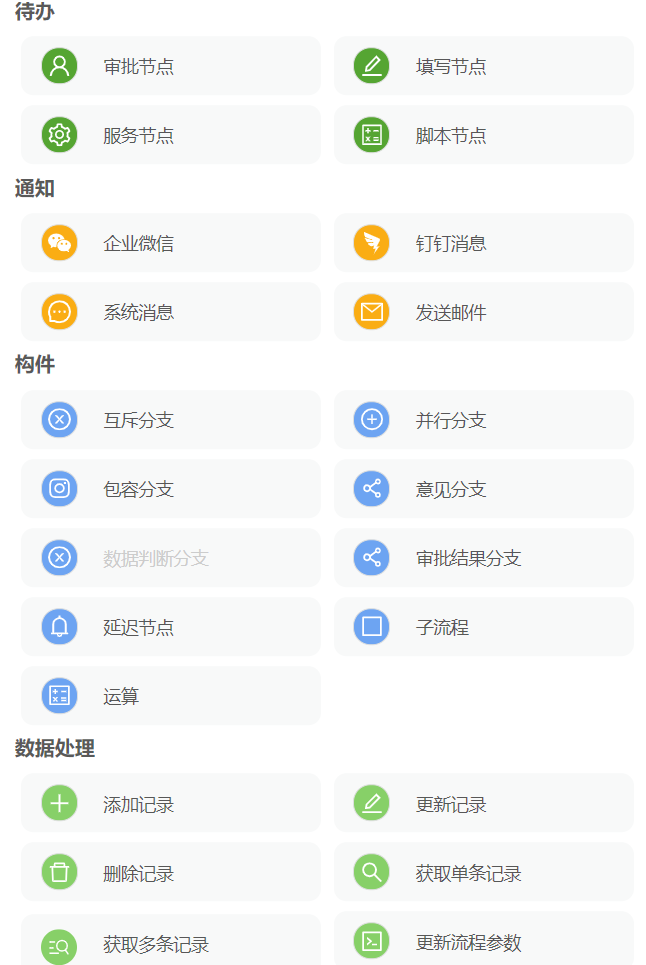This screenshot has height=965, width=646.
Task: Select the 更新记录 action
Action: click(484, 803)
